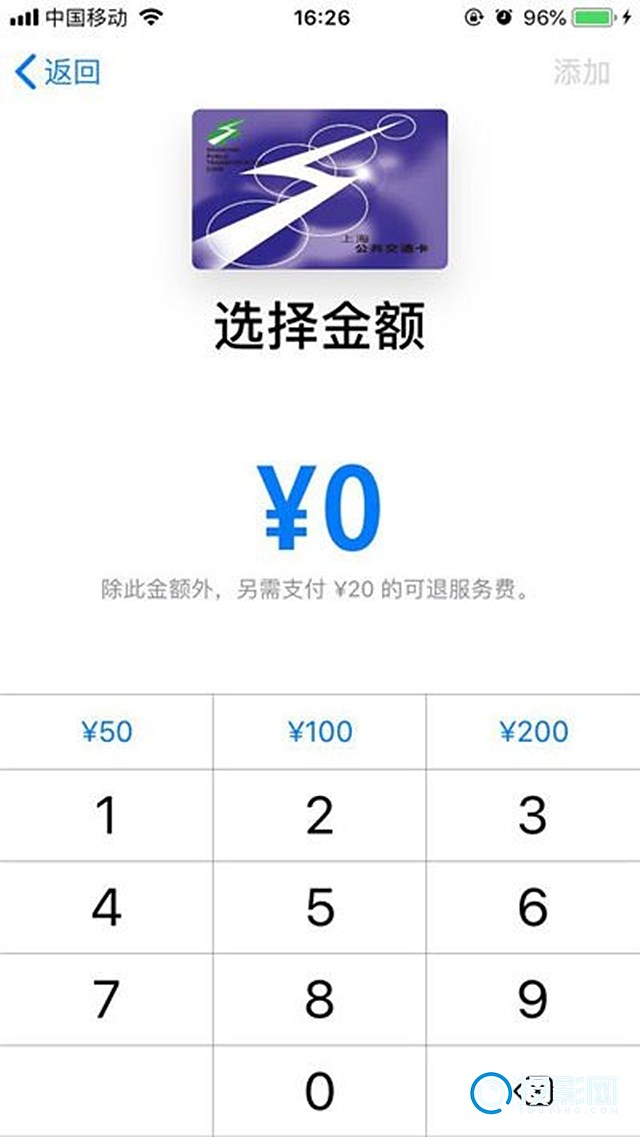Pick the ¥200 preset amount

click(533, 731)
